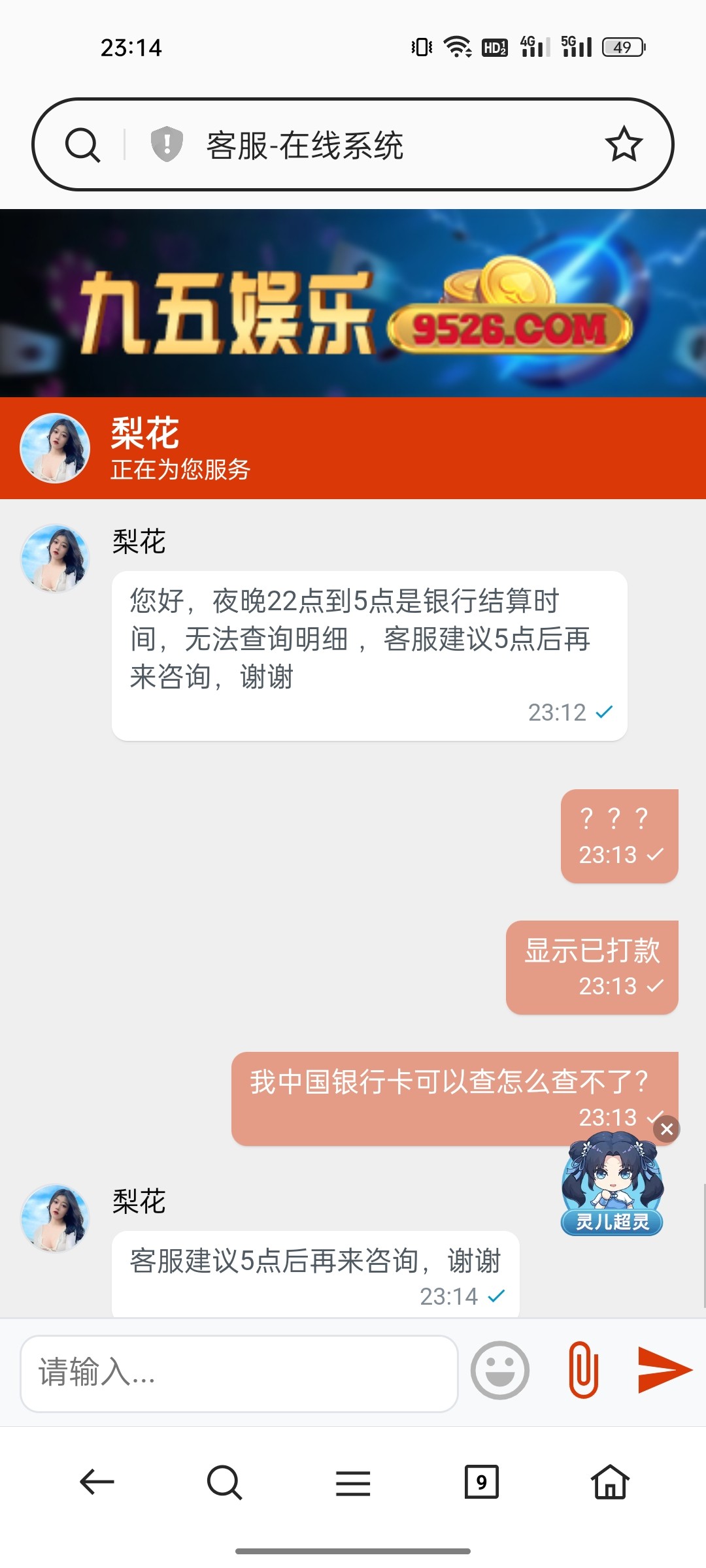
Task: Go to browser home page
Action: tap(610, 1482)
